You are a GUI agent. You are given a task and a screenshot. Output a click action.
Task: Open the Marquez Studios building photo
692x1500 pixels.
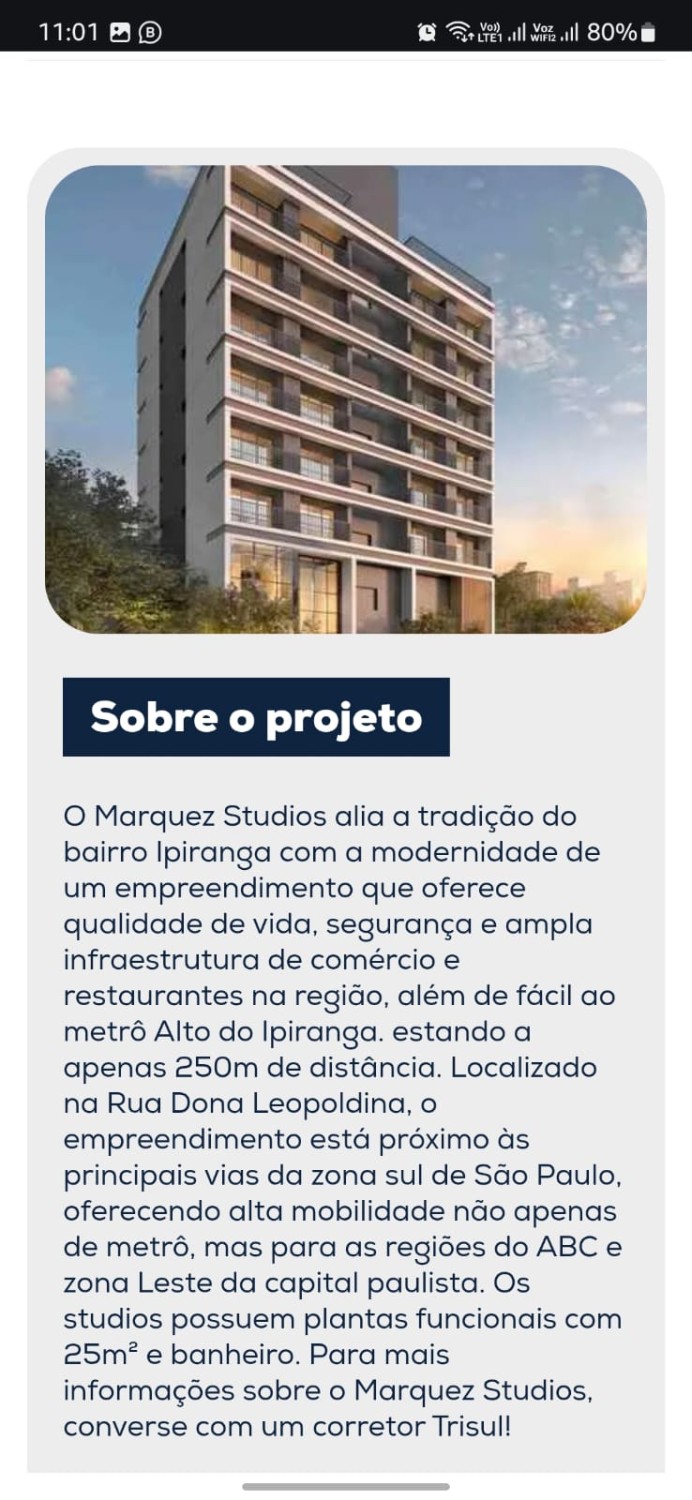click(x=345, y=399)
